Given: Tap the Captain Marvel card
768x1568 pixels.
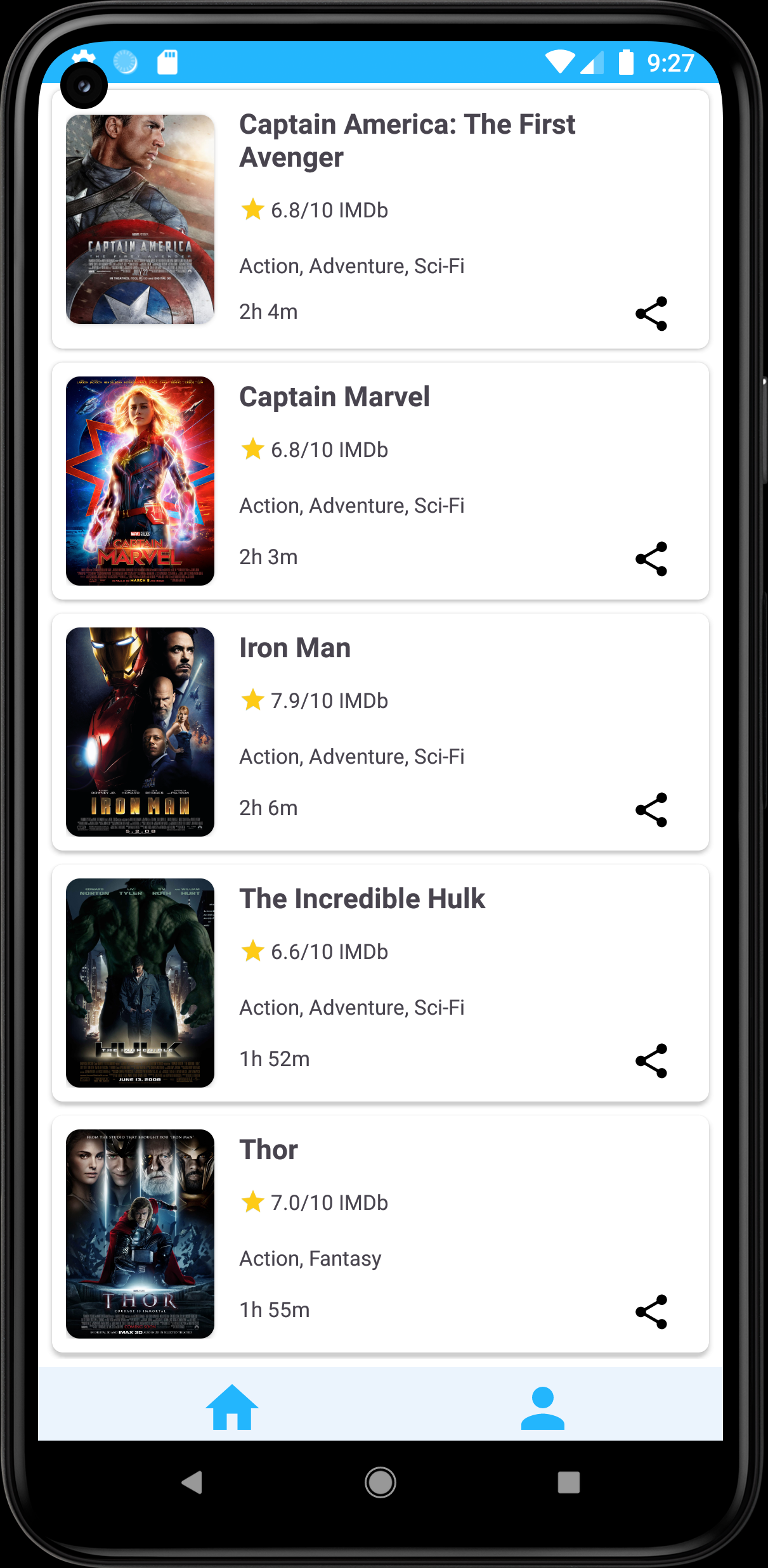Looking at the screenshot, I should click(x=381, y=480).
